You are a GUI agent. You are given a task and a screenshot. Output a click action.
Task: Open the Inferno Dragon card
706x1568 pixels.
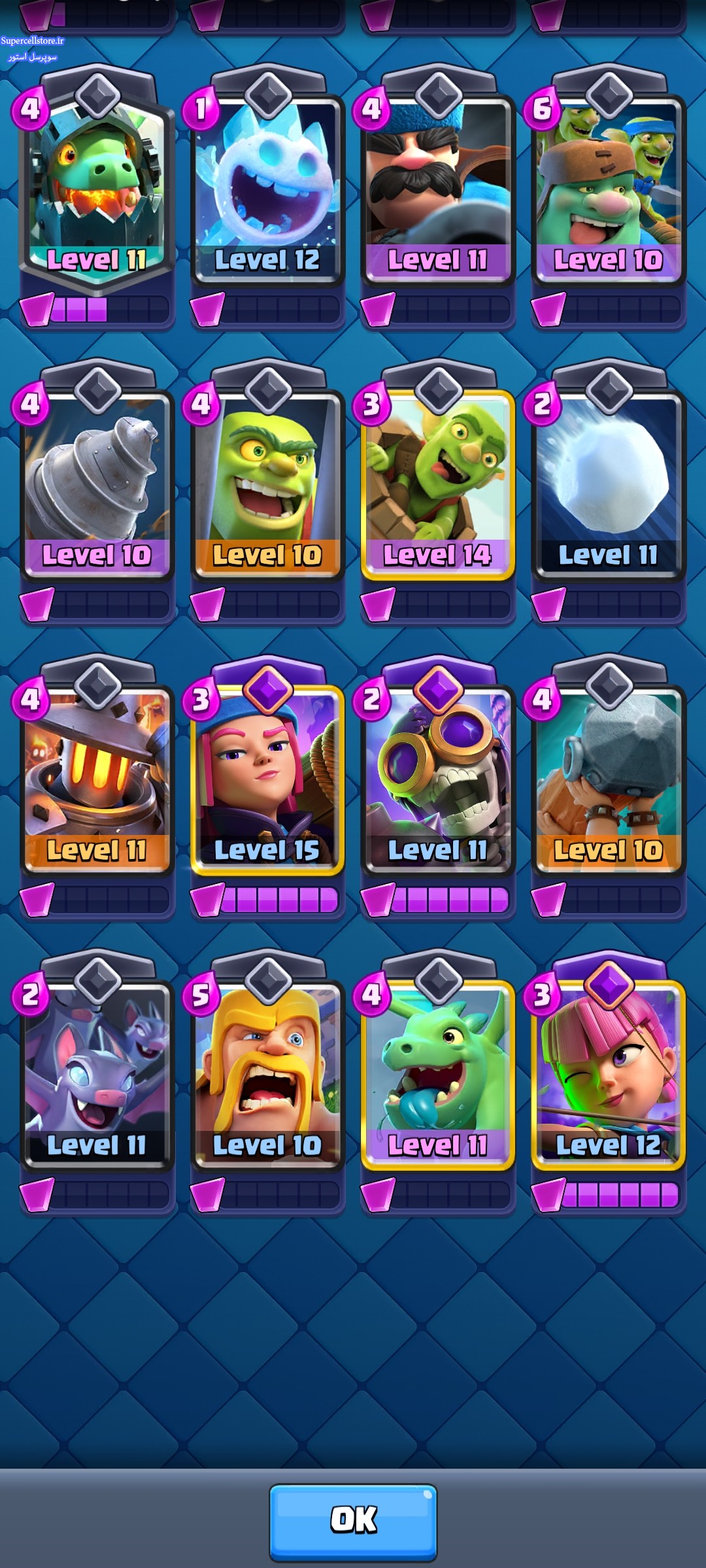point(97,189)
